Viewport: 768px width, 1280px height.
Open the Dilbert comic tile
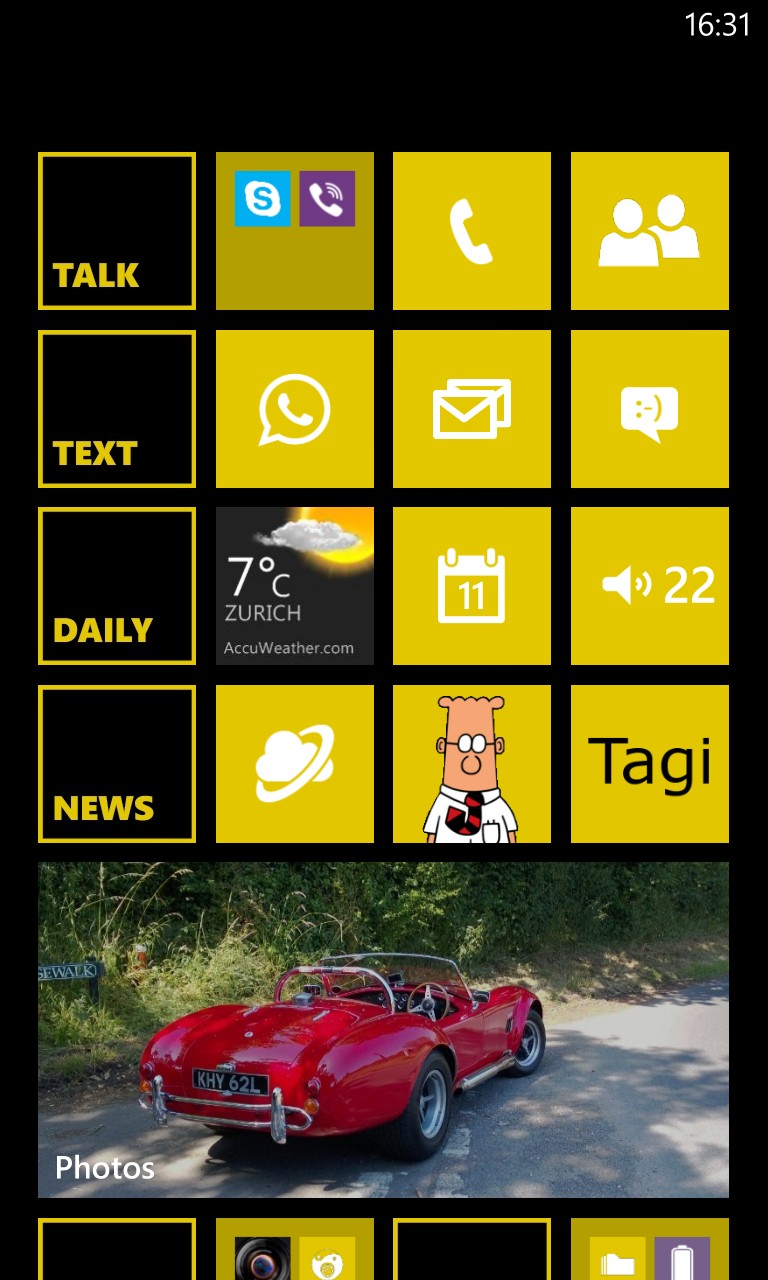[x=472, y=764]
